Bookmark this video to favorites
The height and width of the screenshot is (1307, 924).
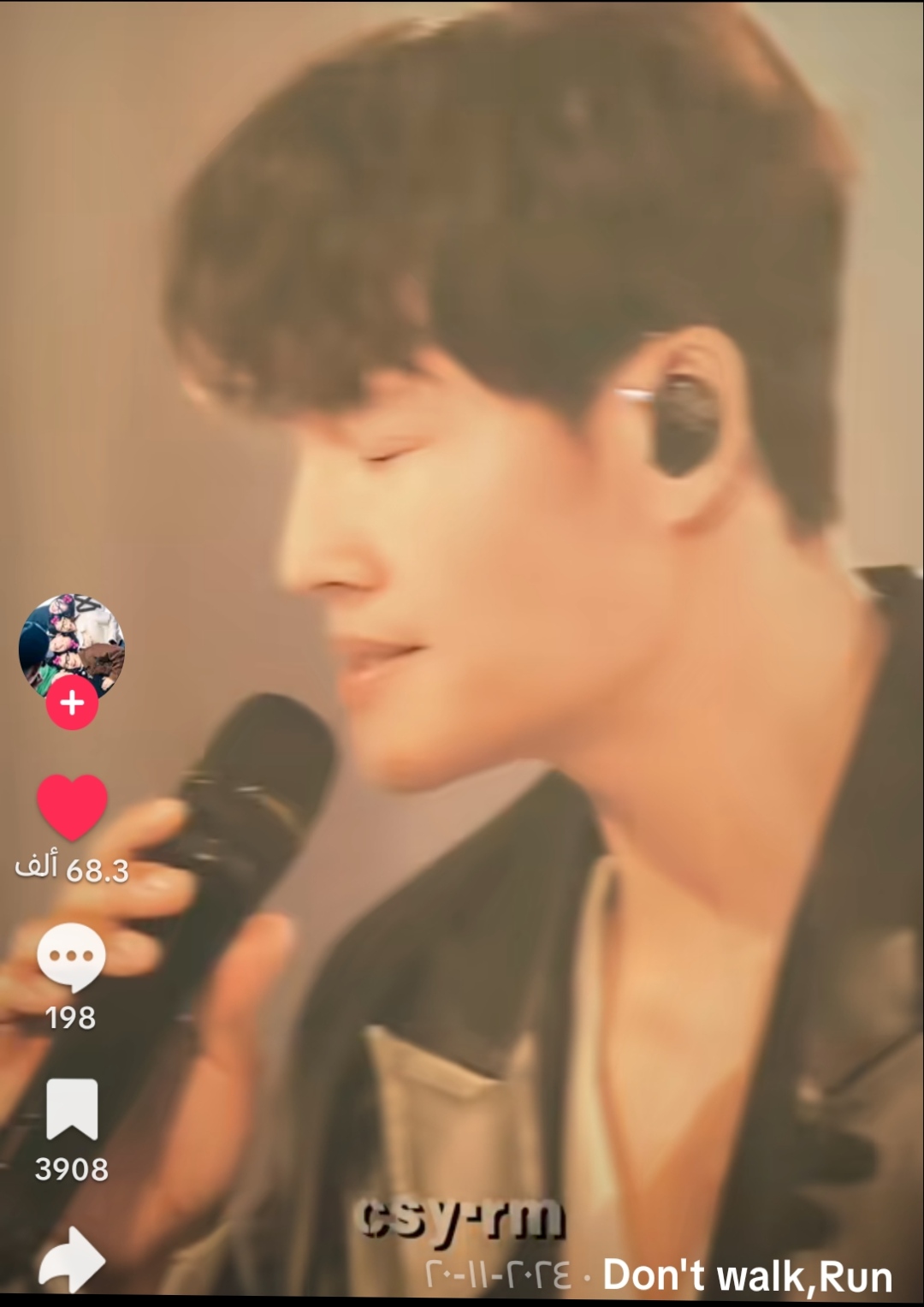click(72, 1109)
